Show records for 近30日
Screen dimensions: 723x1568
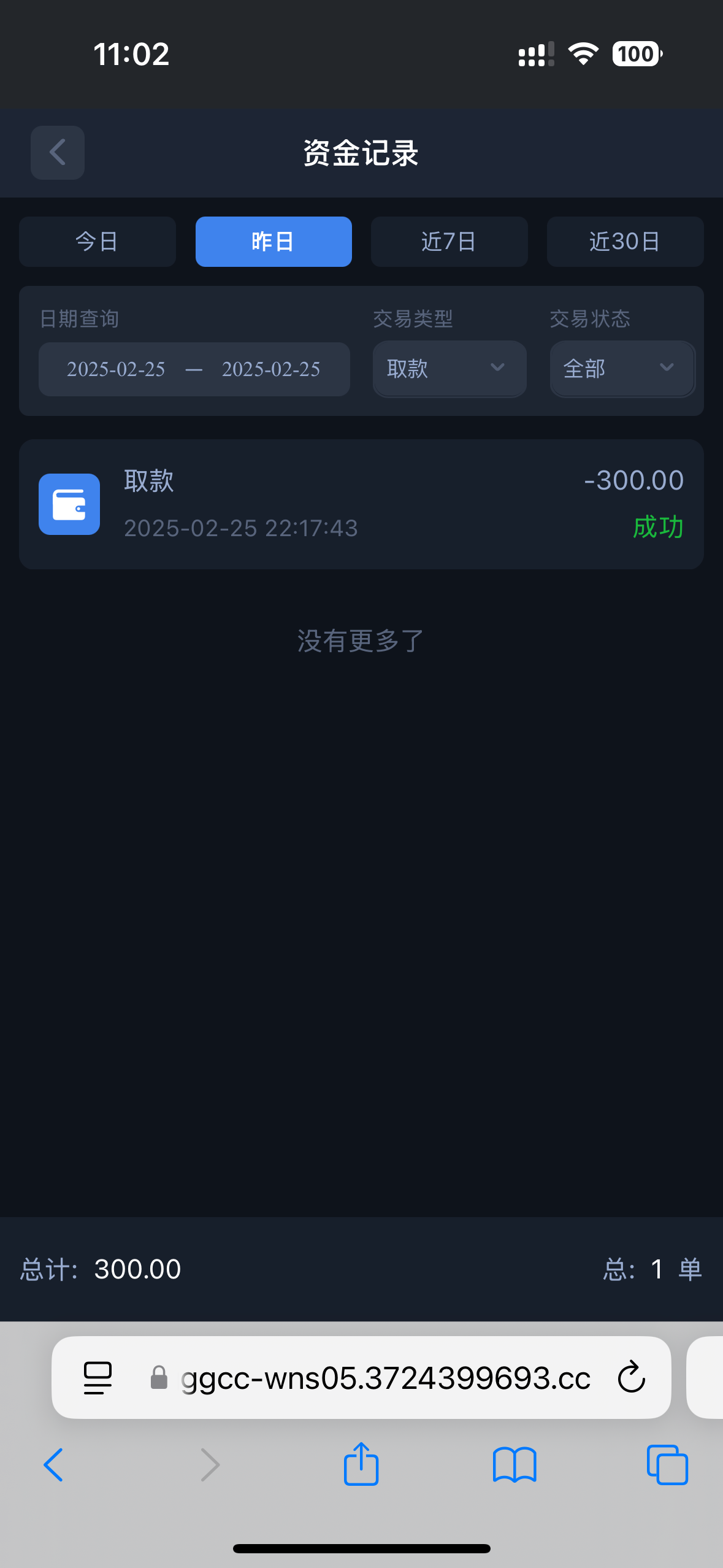[x=625, y=242]
